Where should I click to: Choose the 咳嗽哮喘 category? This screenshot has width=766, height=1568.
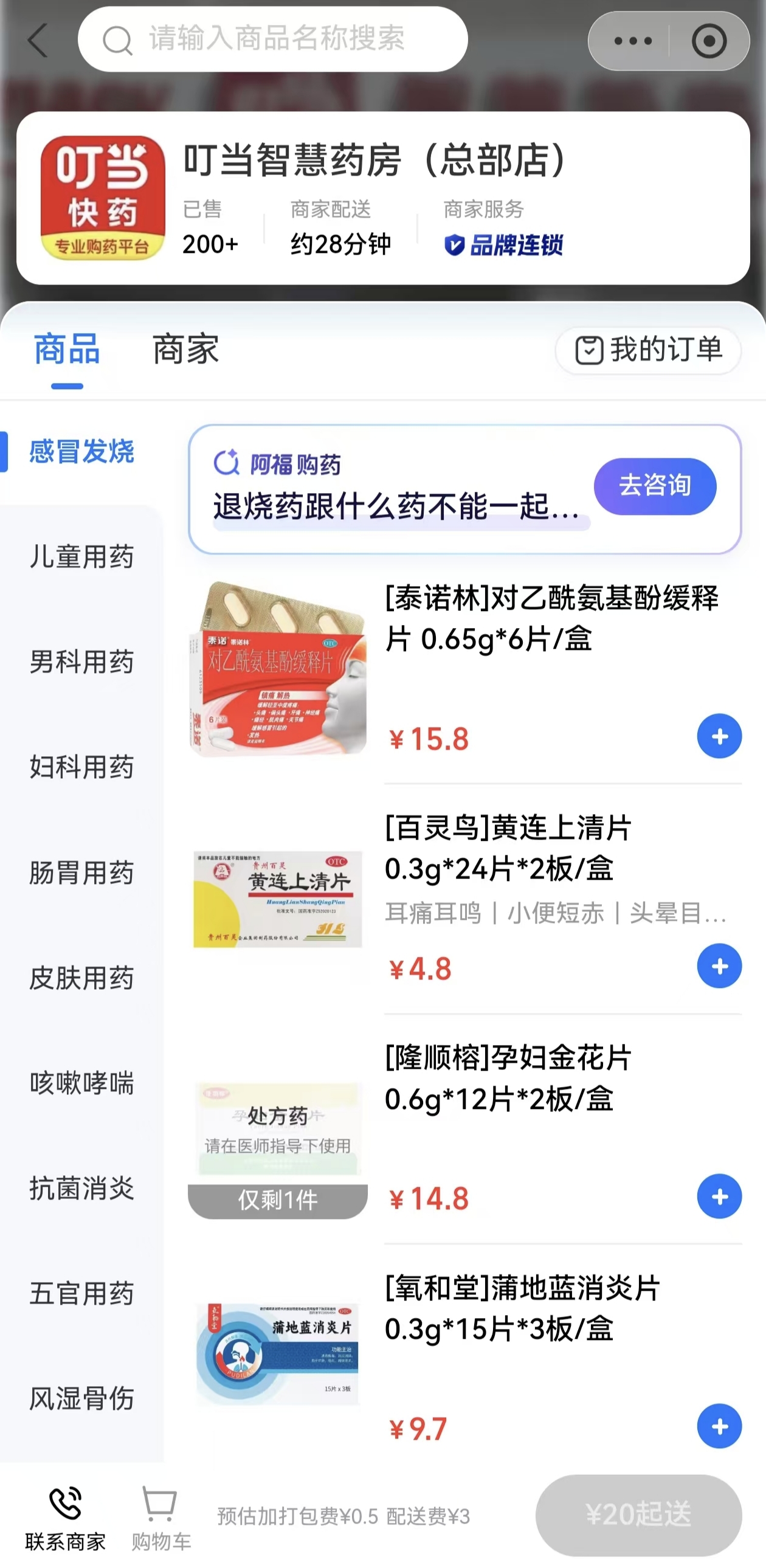81,1083
